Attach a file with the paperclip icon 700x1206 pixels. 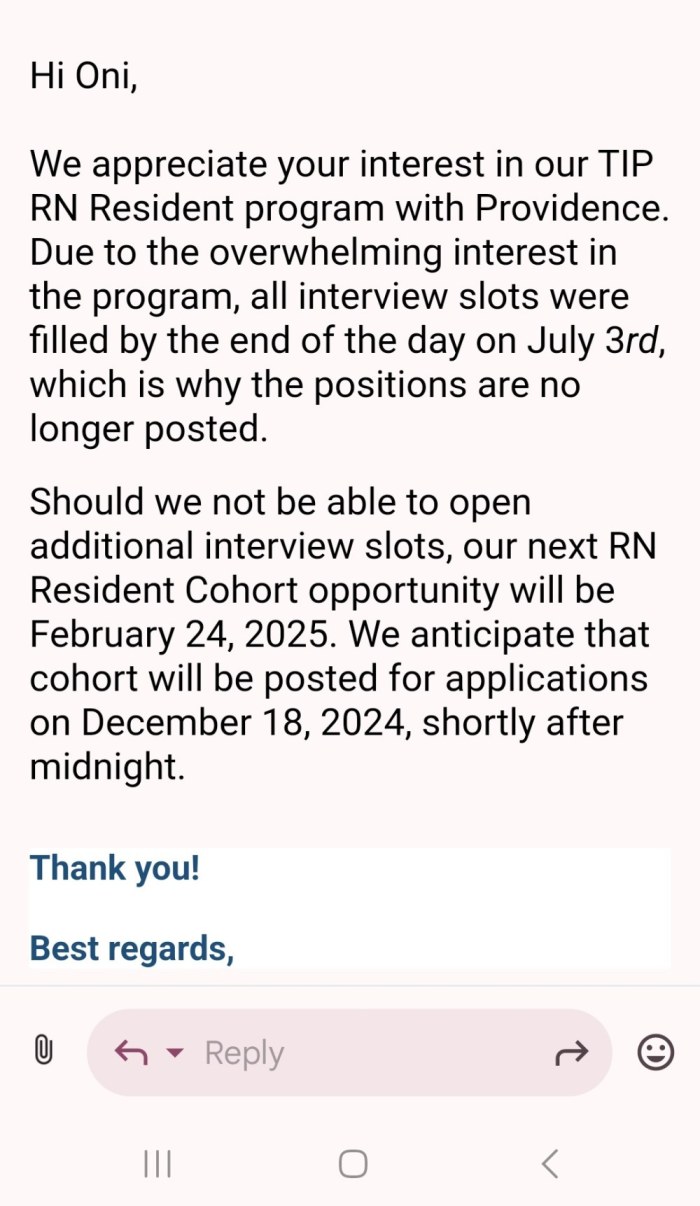(x=43, y=1051)
